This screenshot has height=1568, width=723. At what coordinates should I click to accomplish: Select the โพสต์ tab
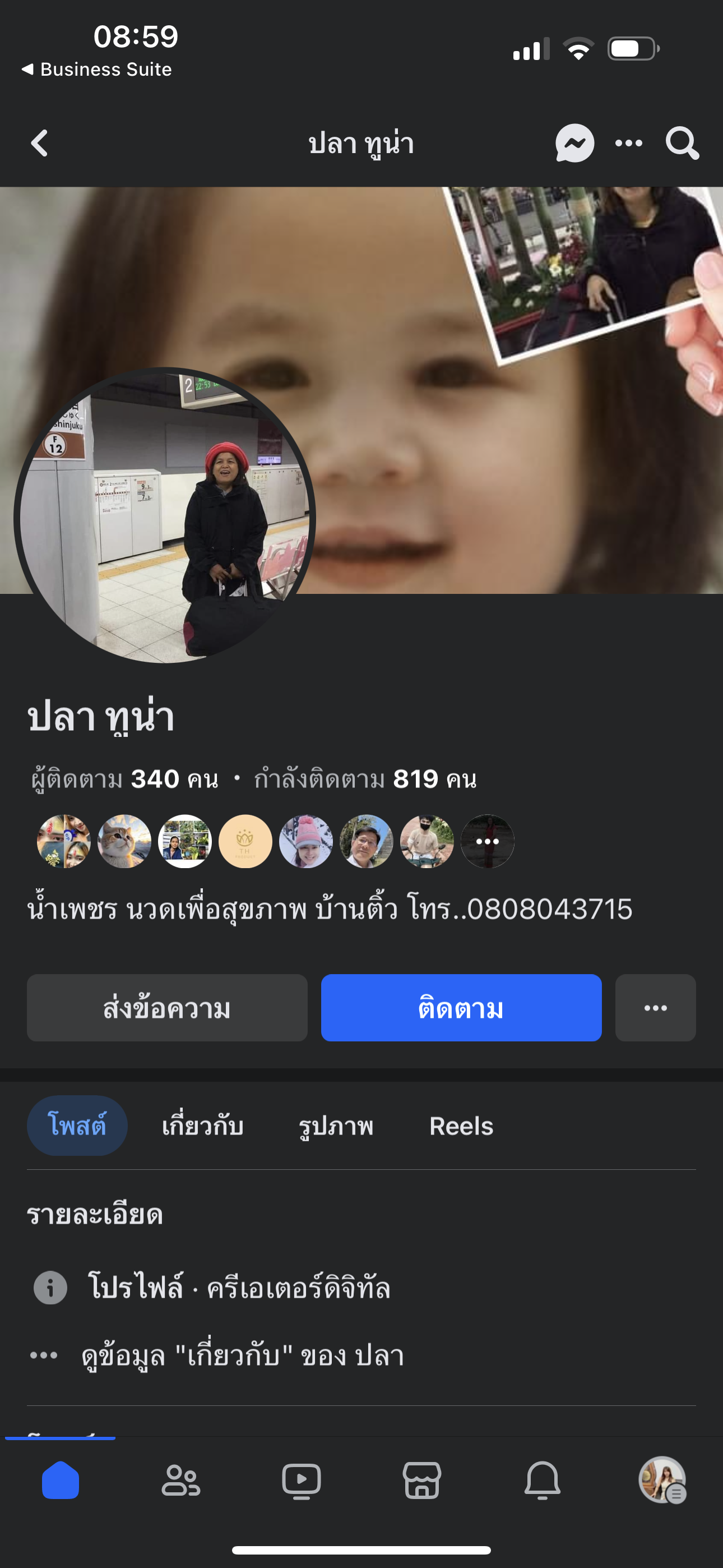77,1126
